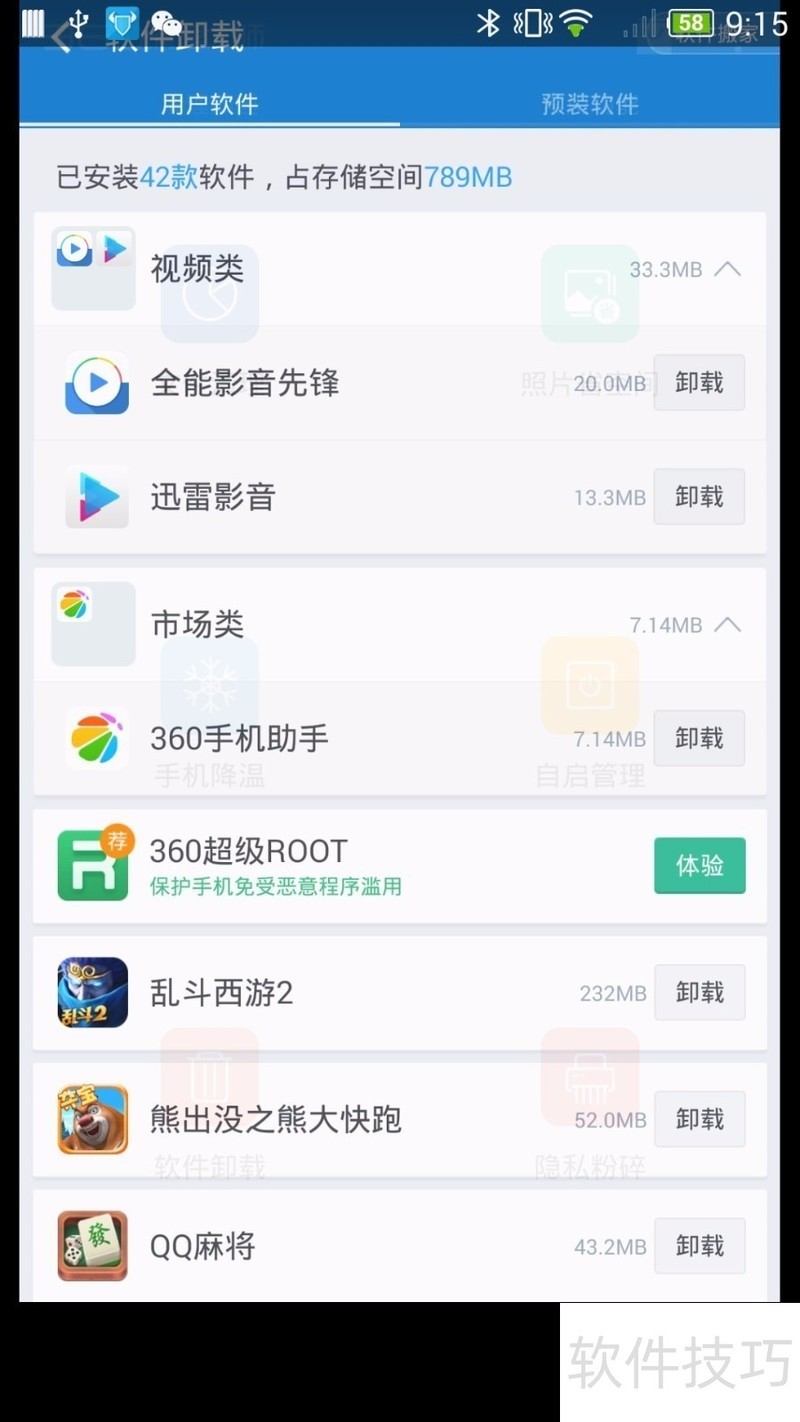Uninstall 乱斗西游2
The width and height of the screenshot is (800, 1422).
pyautogui.click(x=699, y=993)
